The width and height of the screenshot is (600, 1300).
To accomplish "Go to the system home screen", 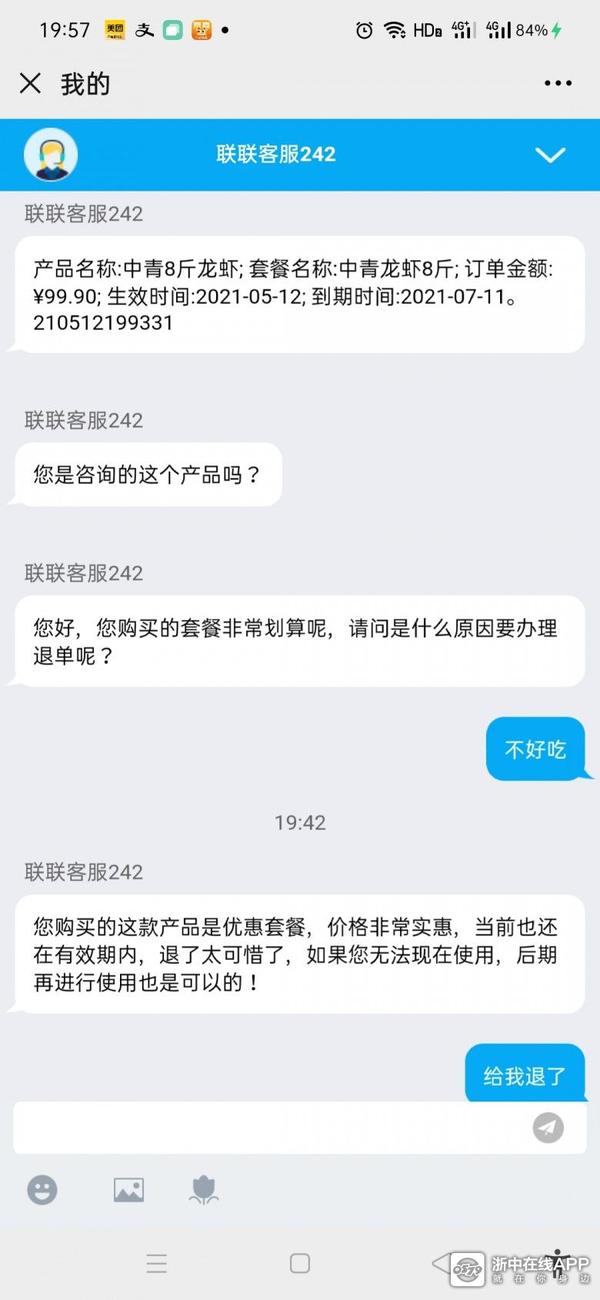I will [300, 1263].
